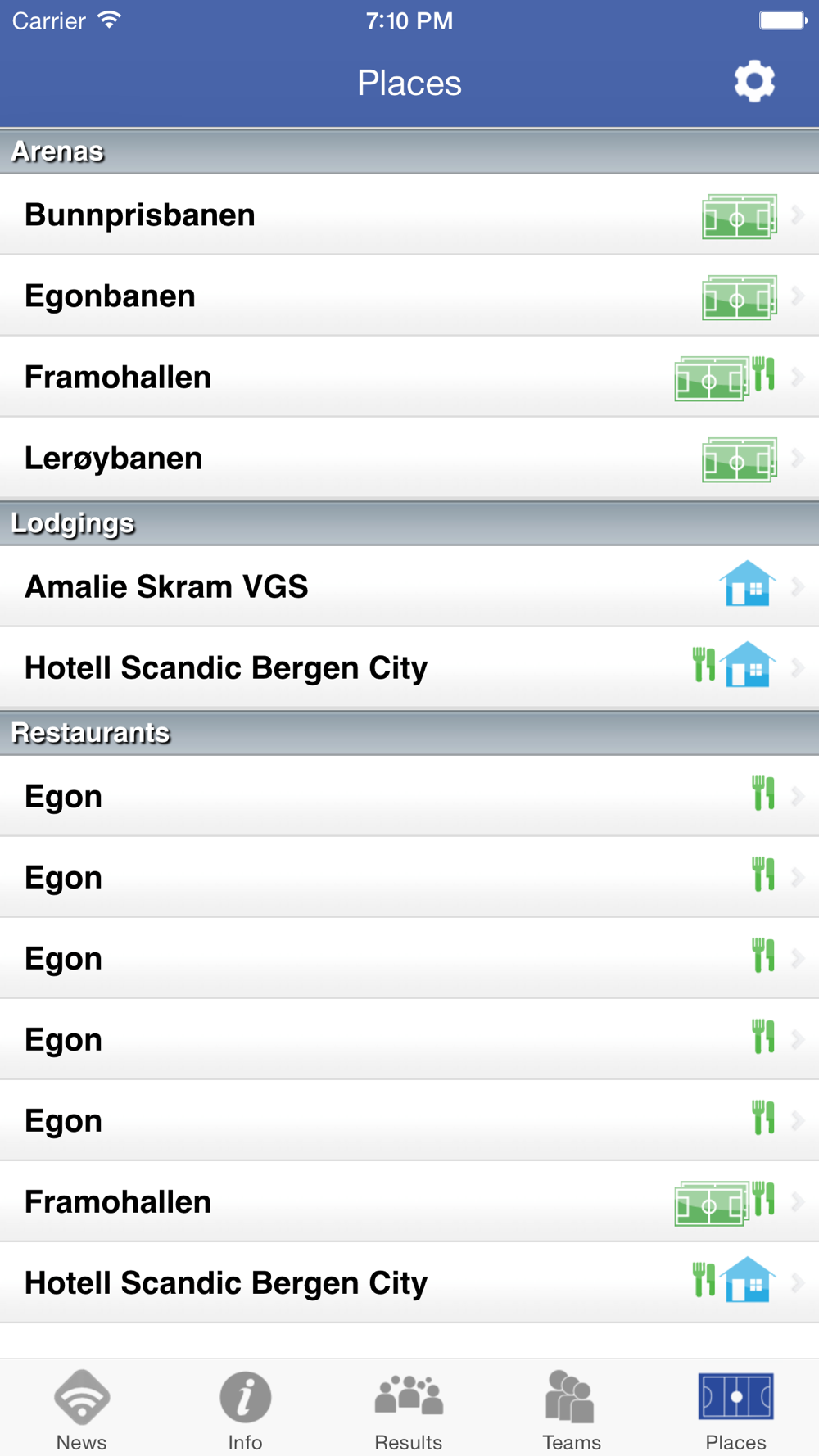
Task: Select the Lerøybanen arena
Action: (409, 458)
